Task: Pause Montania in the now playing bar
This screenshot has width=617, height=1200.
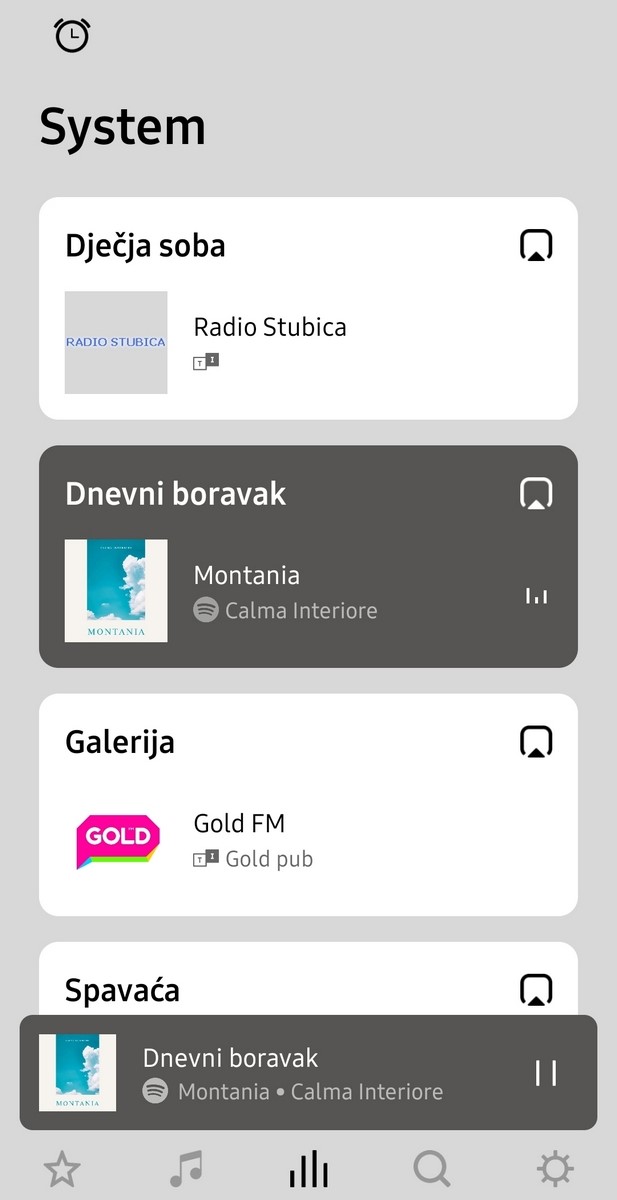Action: (x=546, y=1073)
